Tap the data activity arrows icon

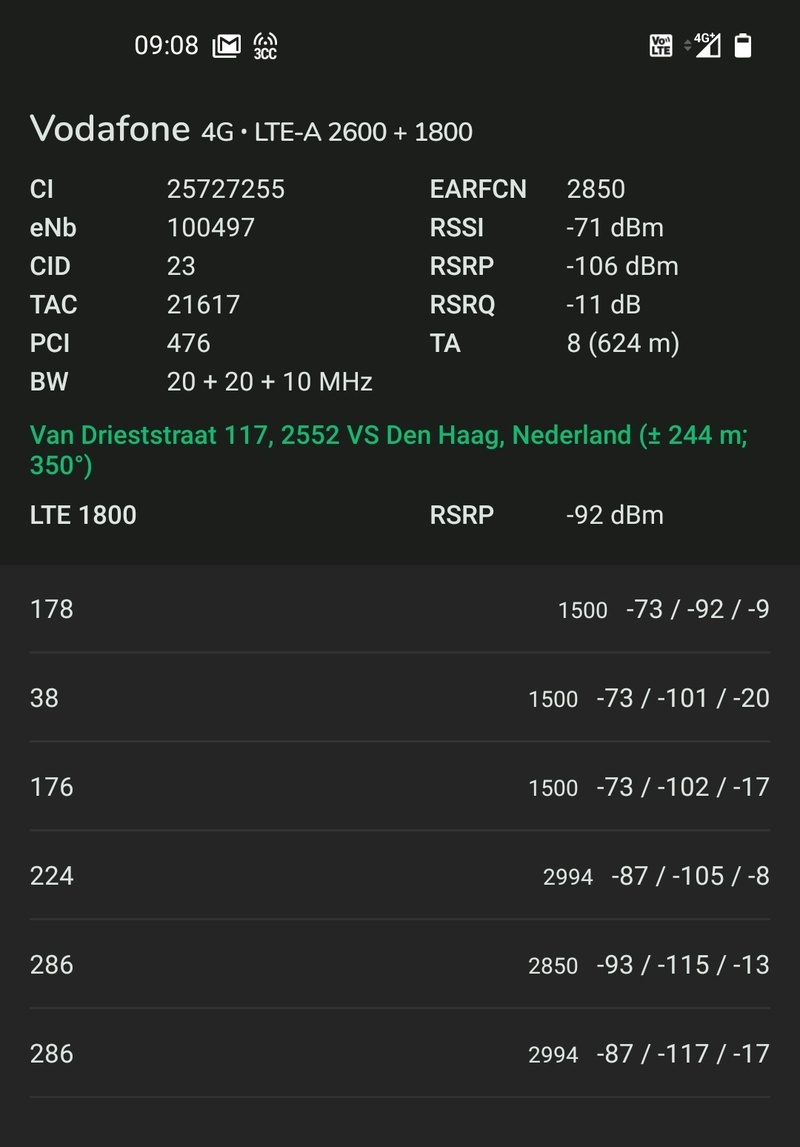click(686, 44)
